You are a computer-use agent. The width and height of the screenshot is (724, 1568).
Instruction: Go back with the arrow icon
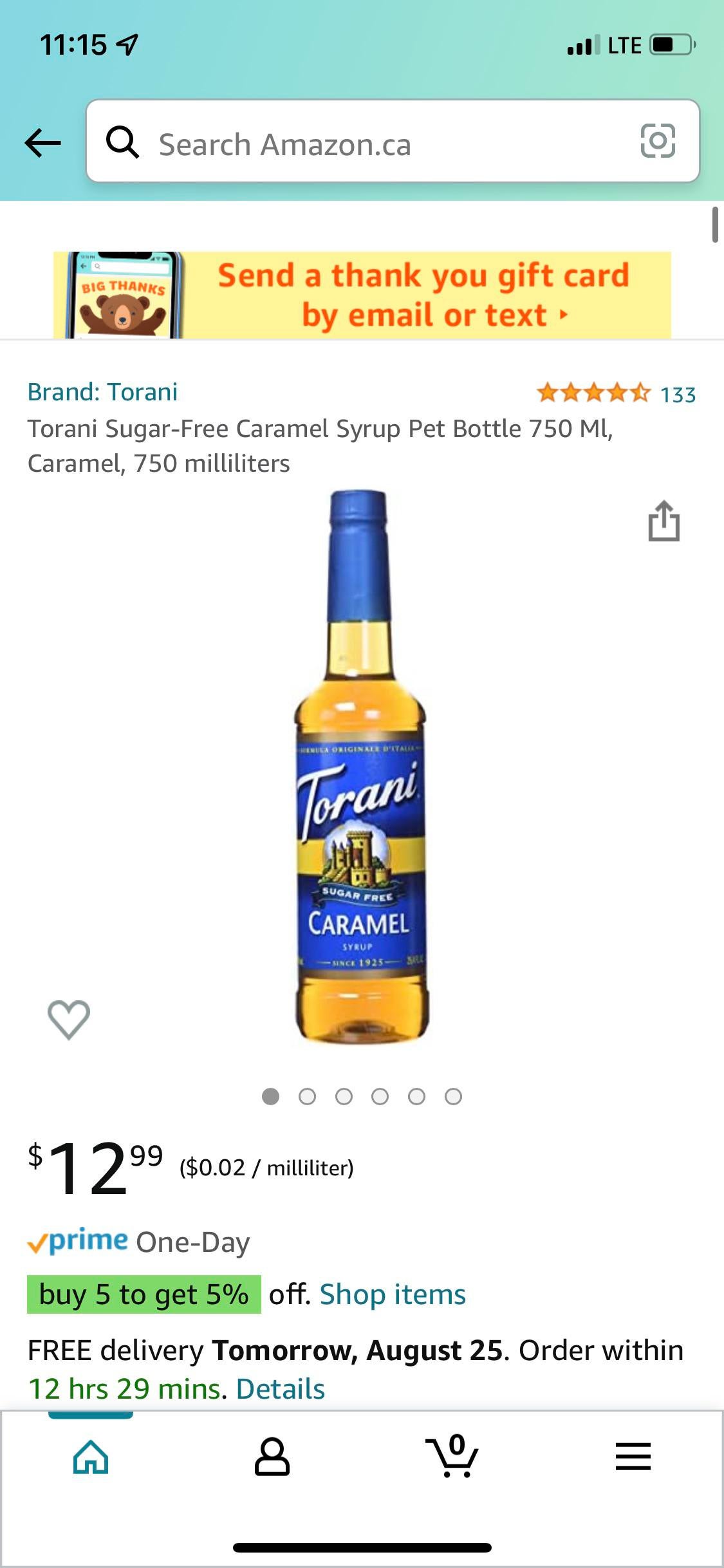pos(42,142)
